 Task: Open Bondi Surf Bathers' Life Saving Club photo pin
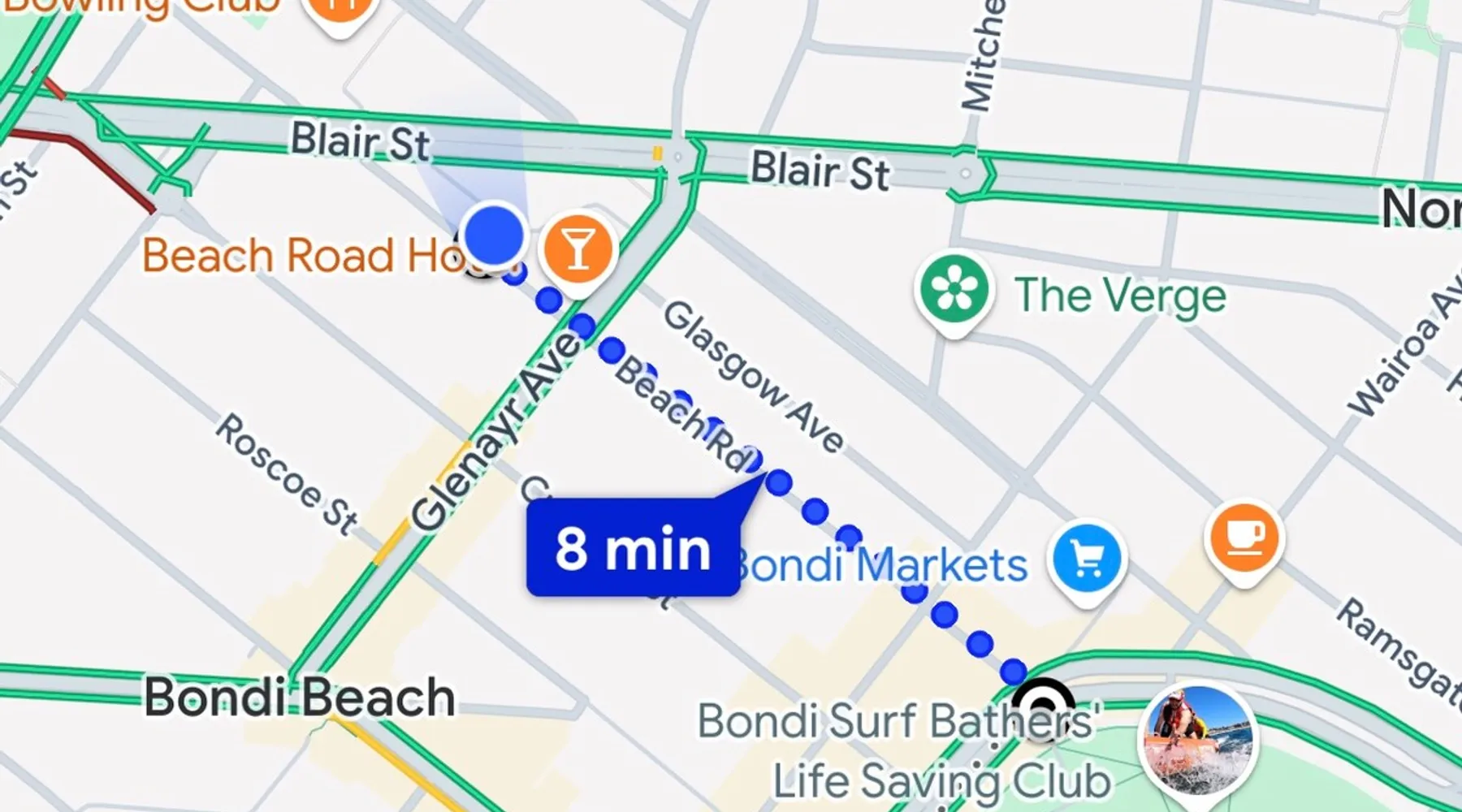point(1198,741)
